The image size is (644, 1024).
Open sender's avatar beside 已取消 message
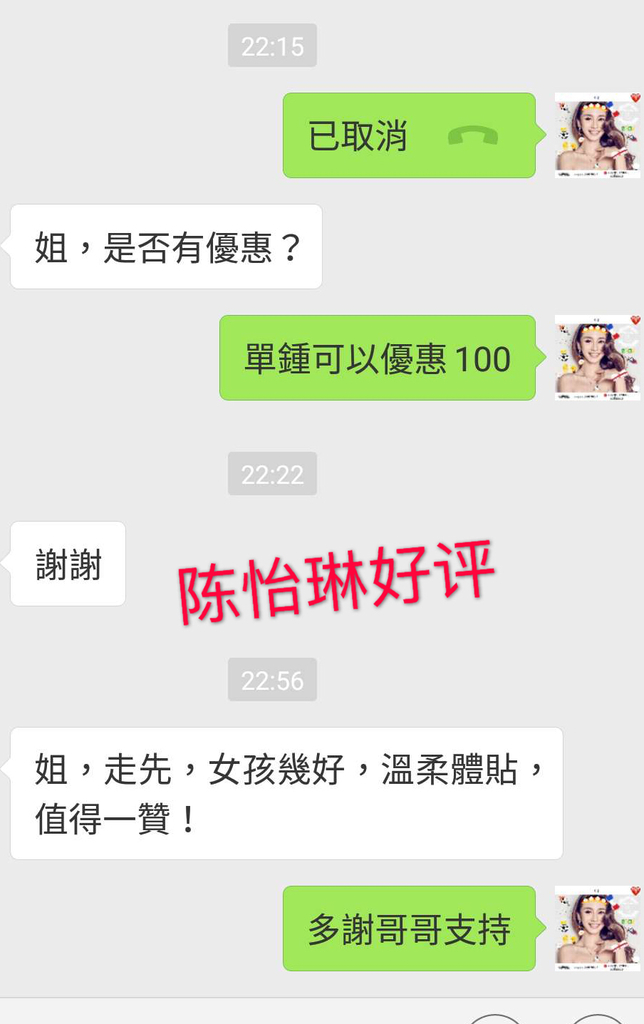[597, 136]
